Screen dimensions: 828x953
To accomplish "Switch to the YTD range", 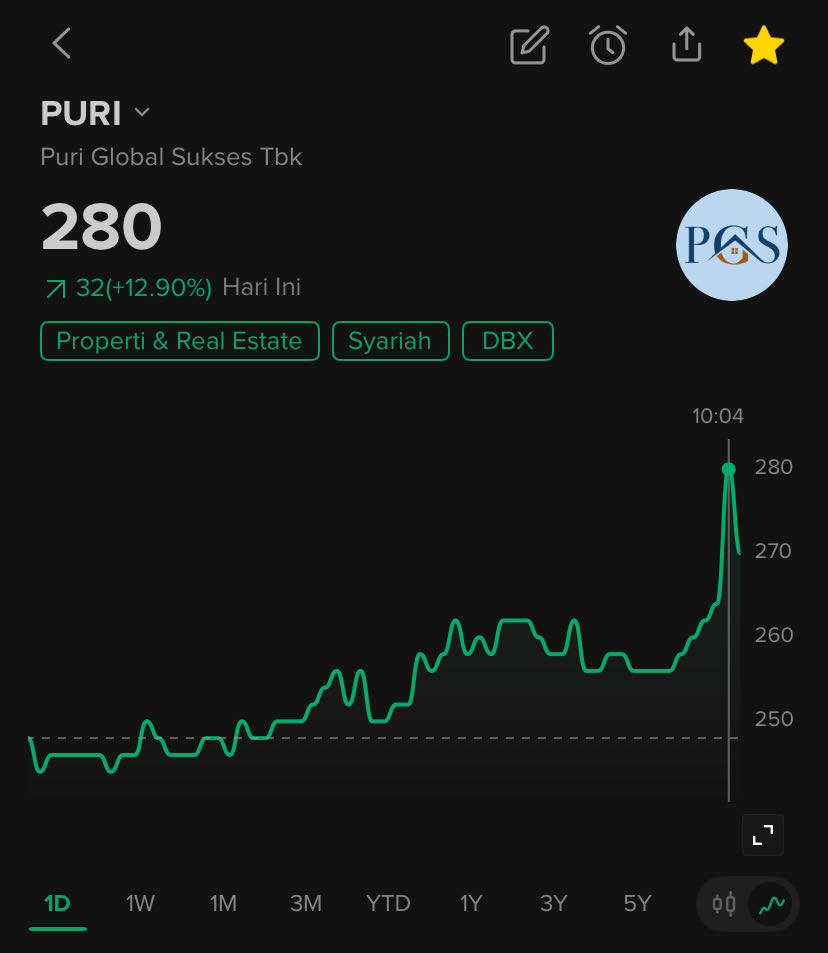I will pyautogui.click(x=388, y=904).
